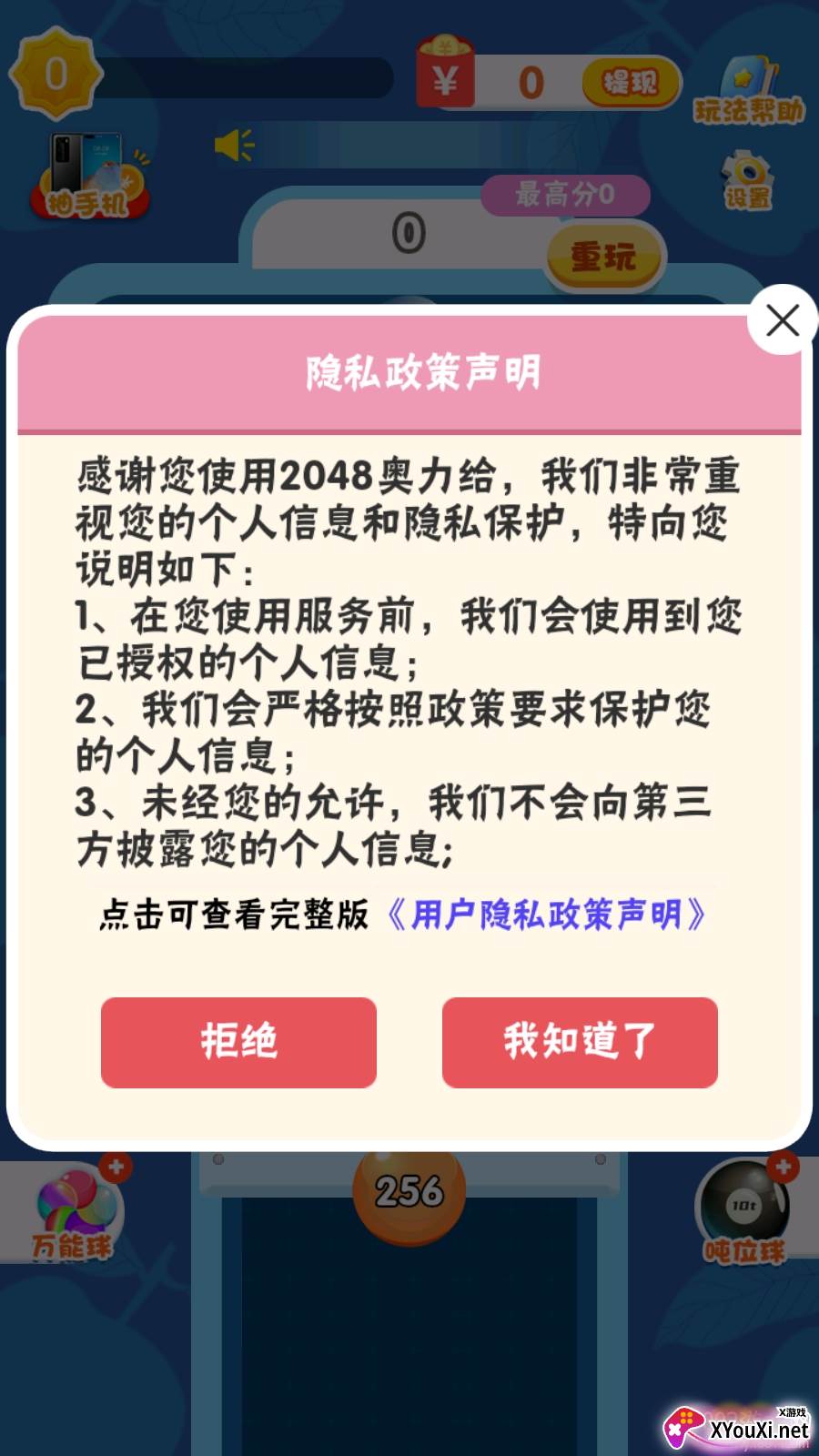
Task: Add a 万能球 universal ball
Action: click(x=116, y=1167)
